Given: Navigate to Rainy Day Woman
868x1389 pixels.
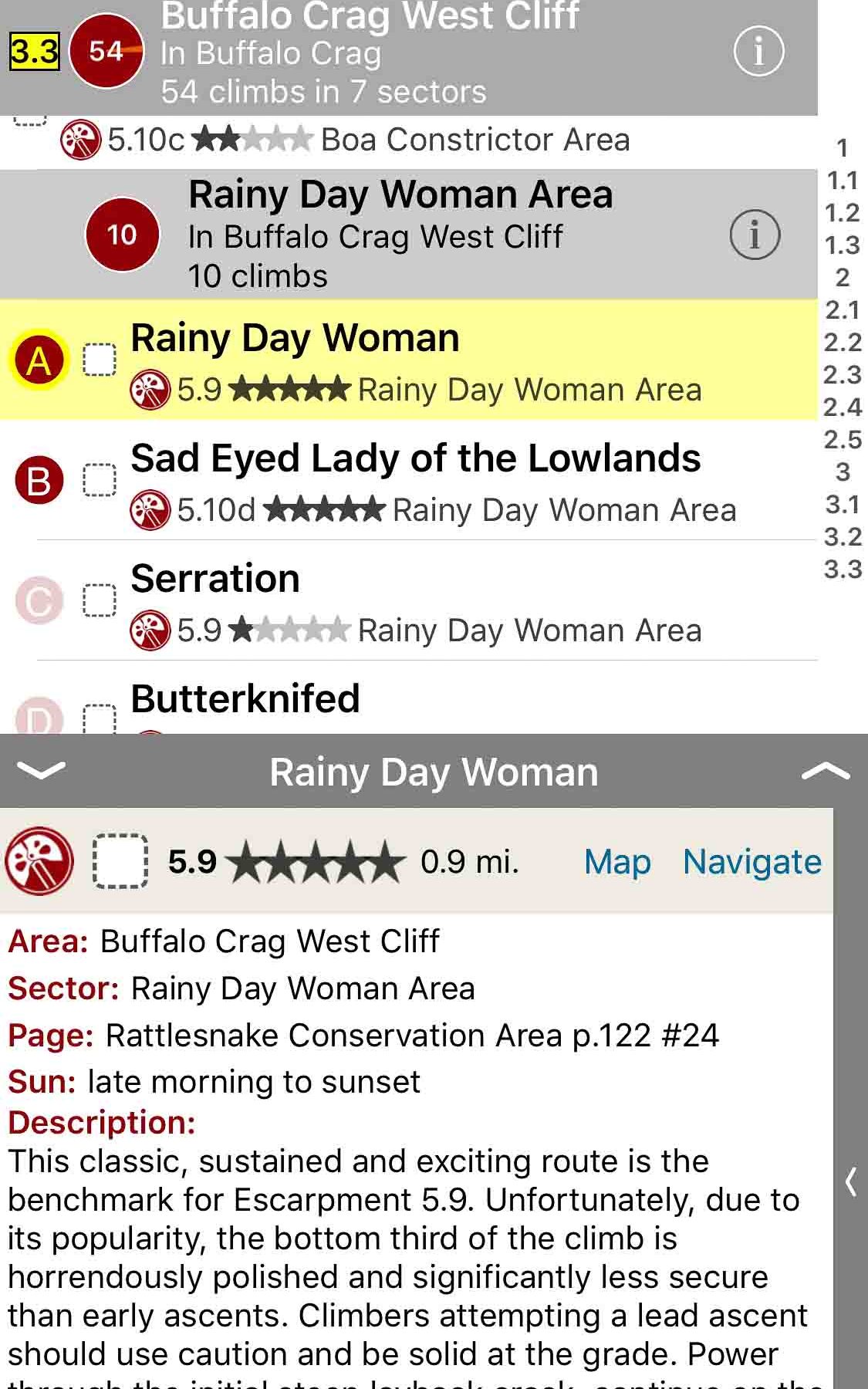Looking at the screenshot, I should point(752,862).
